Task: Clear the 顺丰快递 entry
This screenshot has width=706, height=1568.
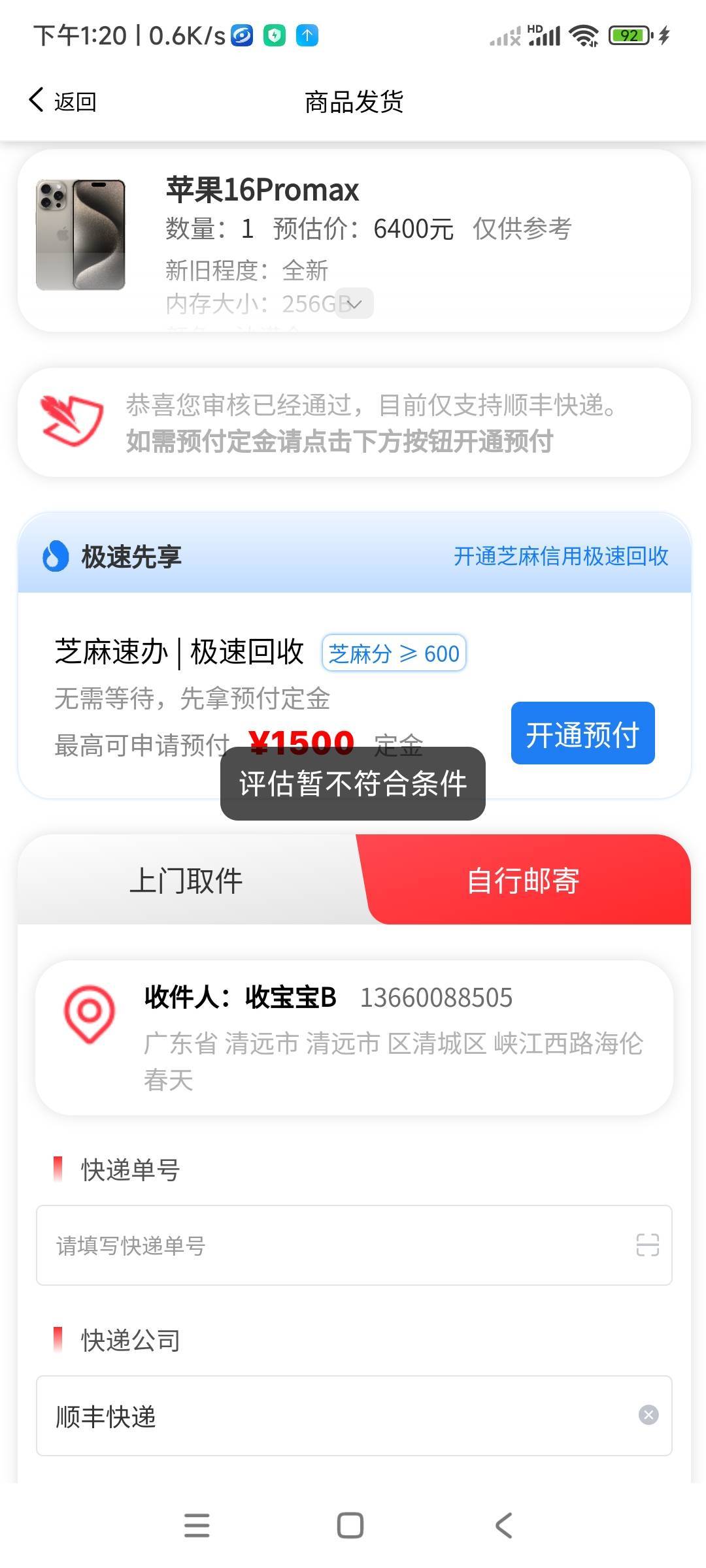Action: tap(648, 1415)
